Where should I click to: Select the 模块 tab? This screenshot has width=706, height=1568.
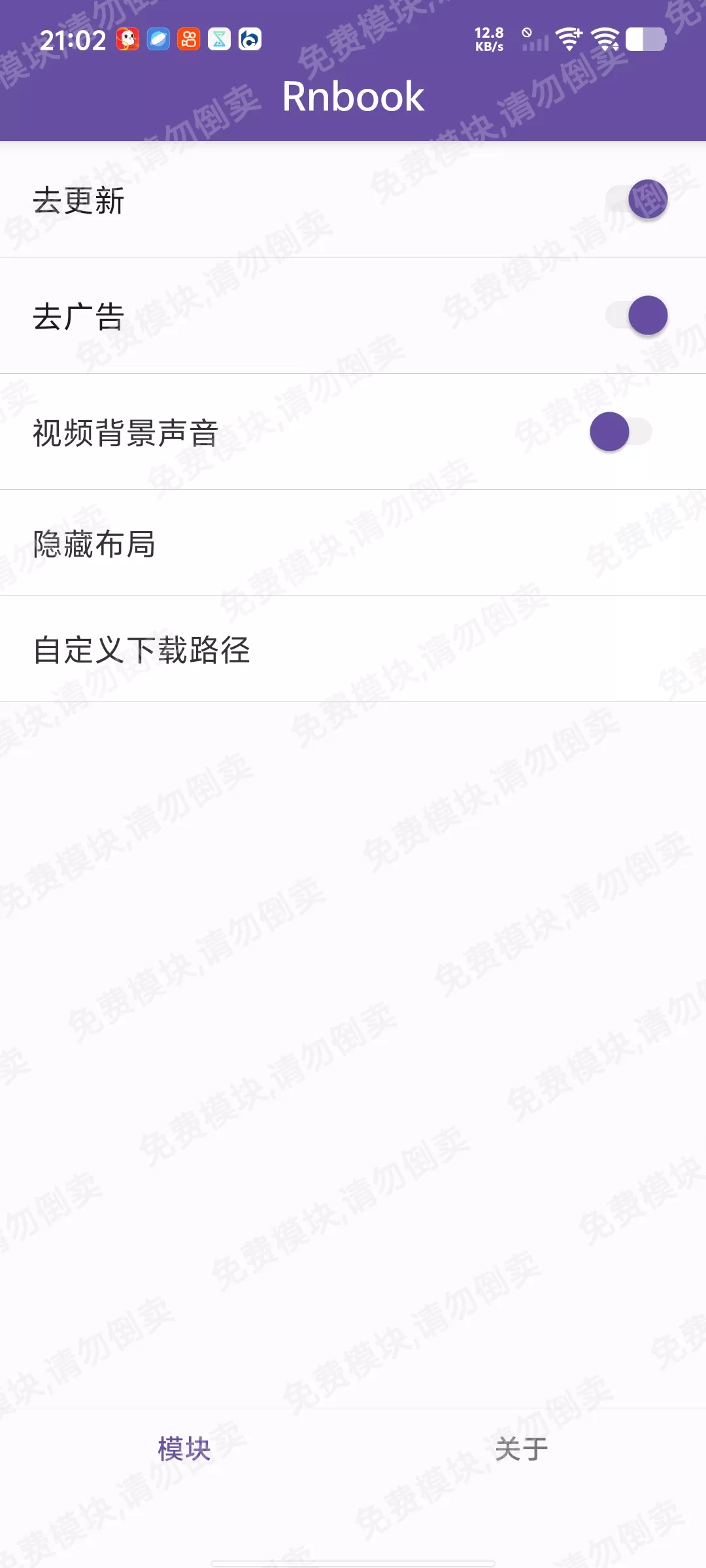point(184,1449)
